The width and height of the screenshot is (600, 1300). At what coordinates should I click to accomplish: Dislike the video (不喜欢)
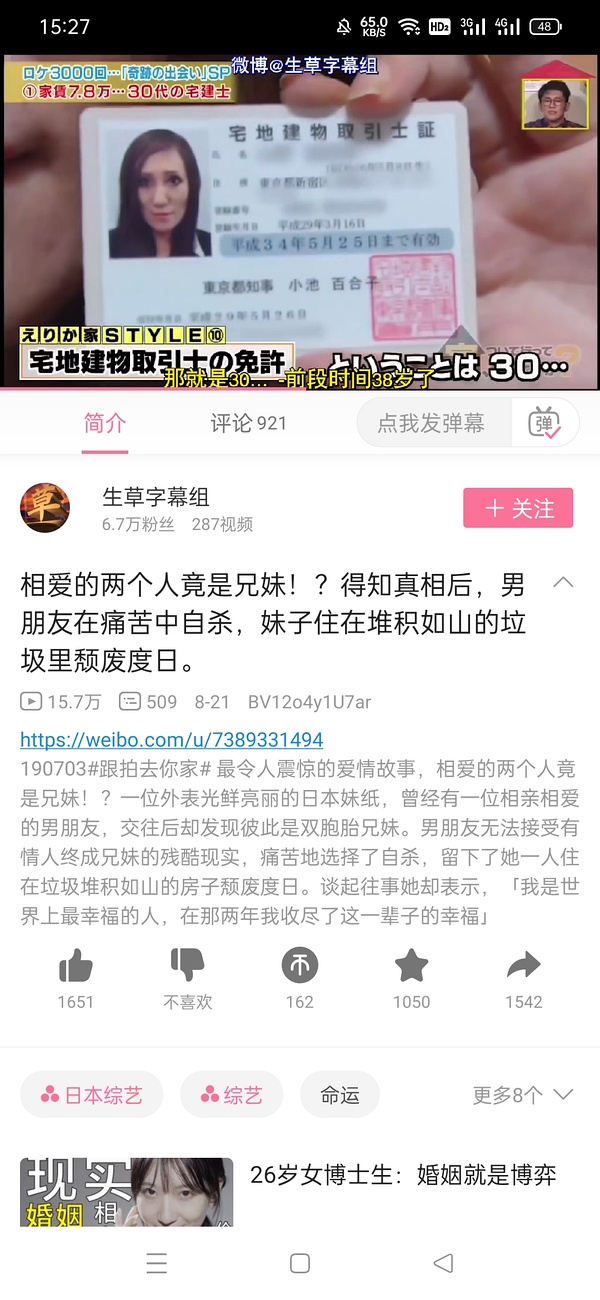coord(188,968)
